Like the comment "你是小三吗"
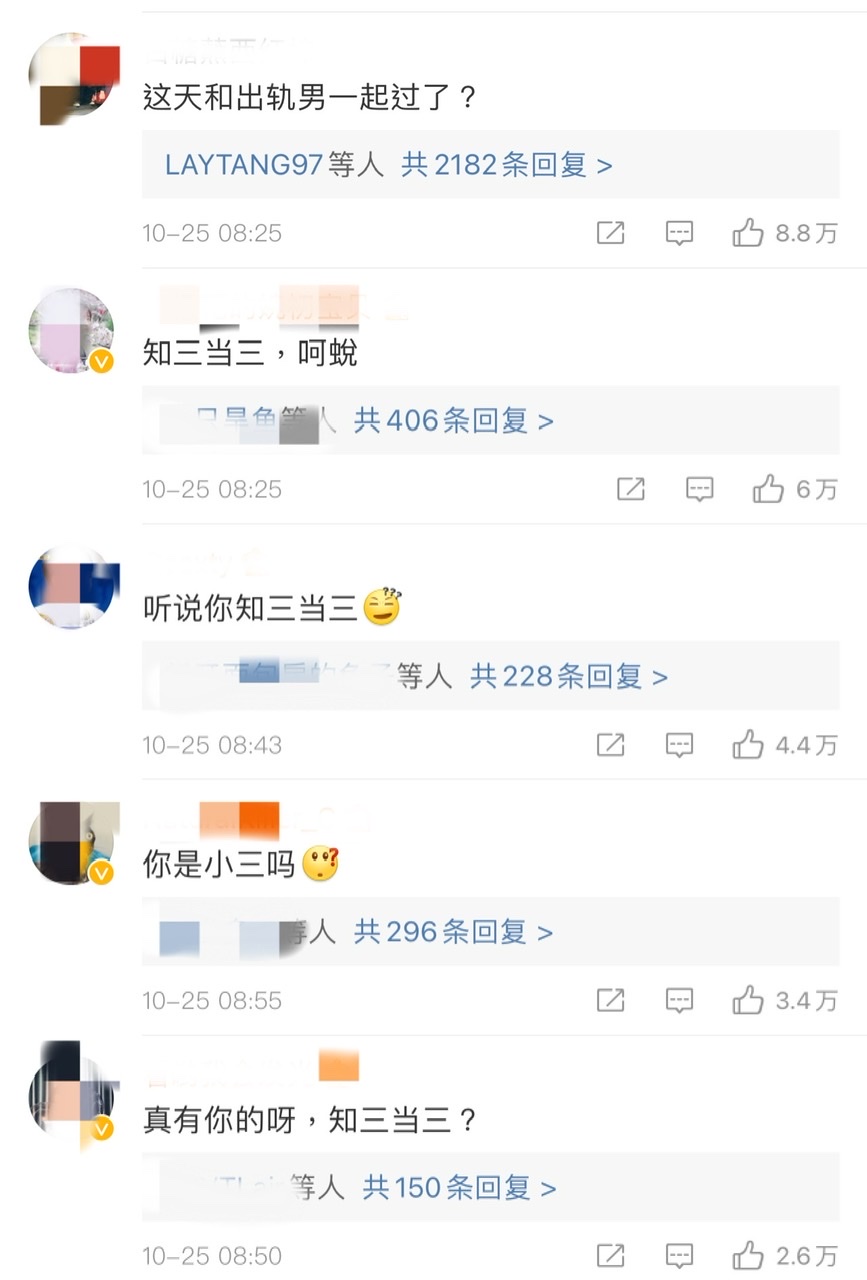The image size is (867, 1280). (748, 1001)
